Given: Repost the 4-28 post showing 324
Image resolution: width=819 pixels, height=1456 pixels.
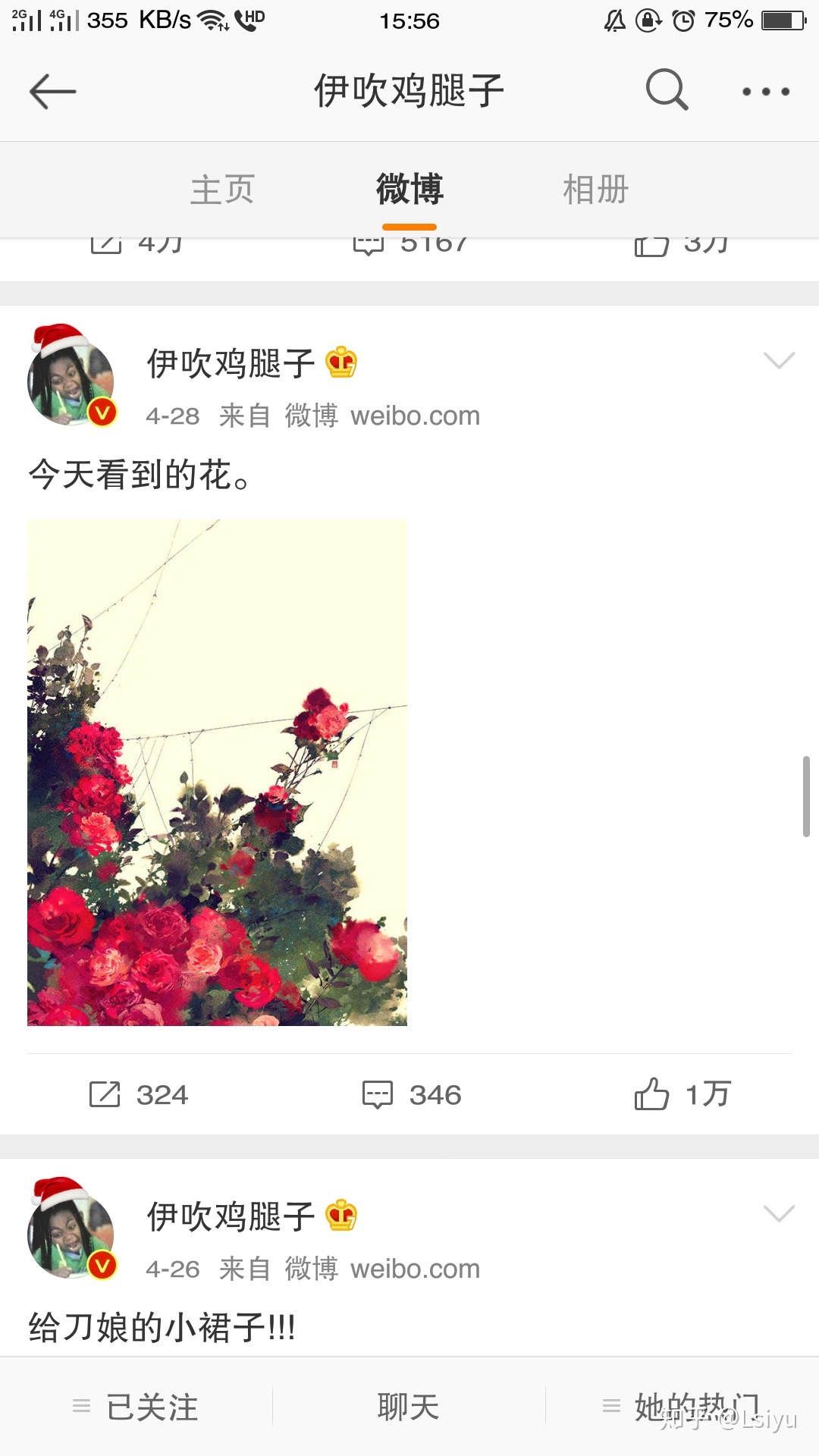Looking at the screenshot, I should (139, 1094).
